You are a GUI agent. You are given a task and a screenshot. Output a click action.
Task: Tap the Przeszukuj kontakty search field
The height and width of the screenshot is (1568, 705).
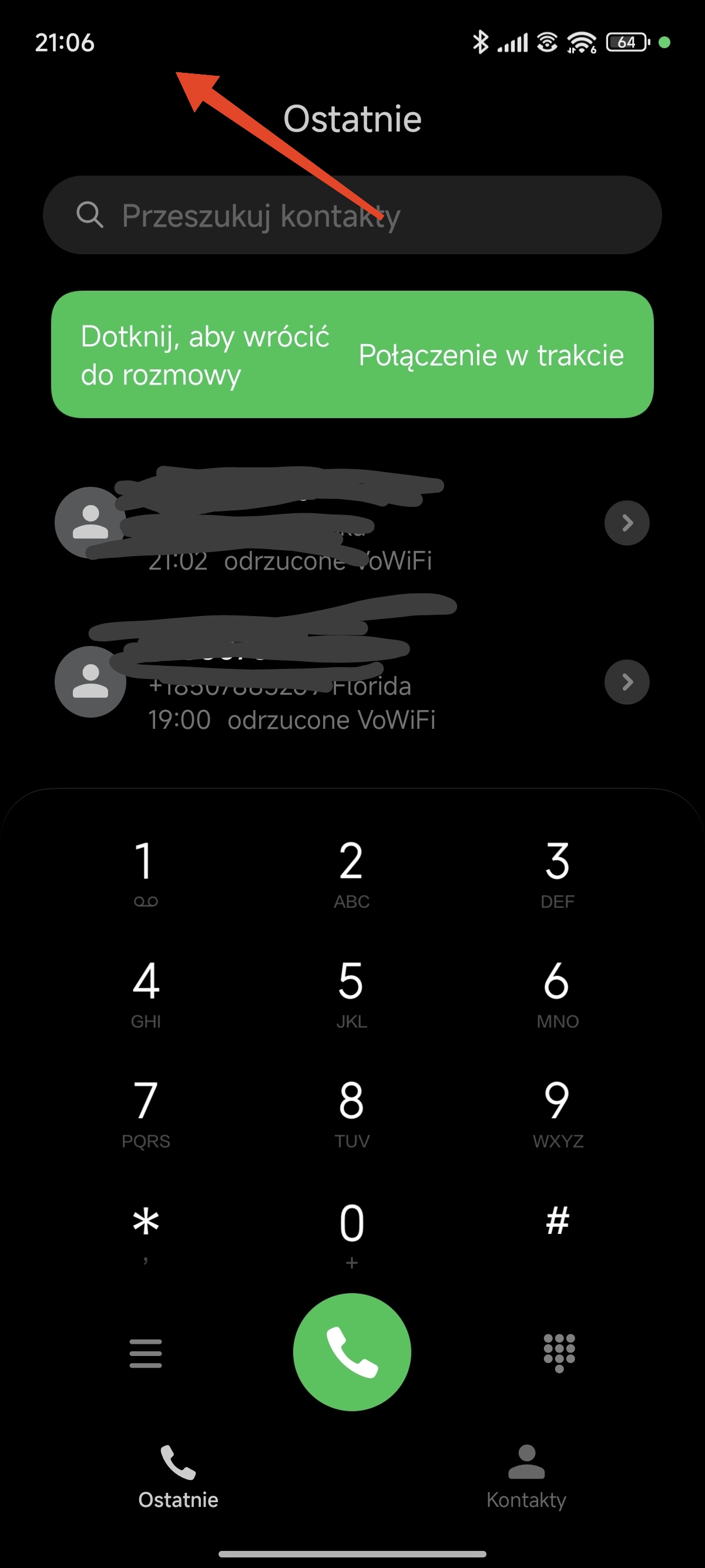click(x=352, y=215)
